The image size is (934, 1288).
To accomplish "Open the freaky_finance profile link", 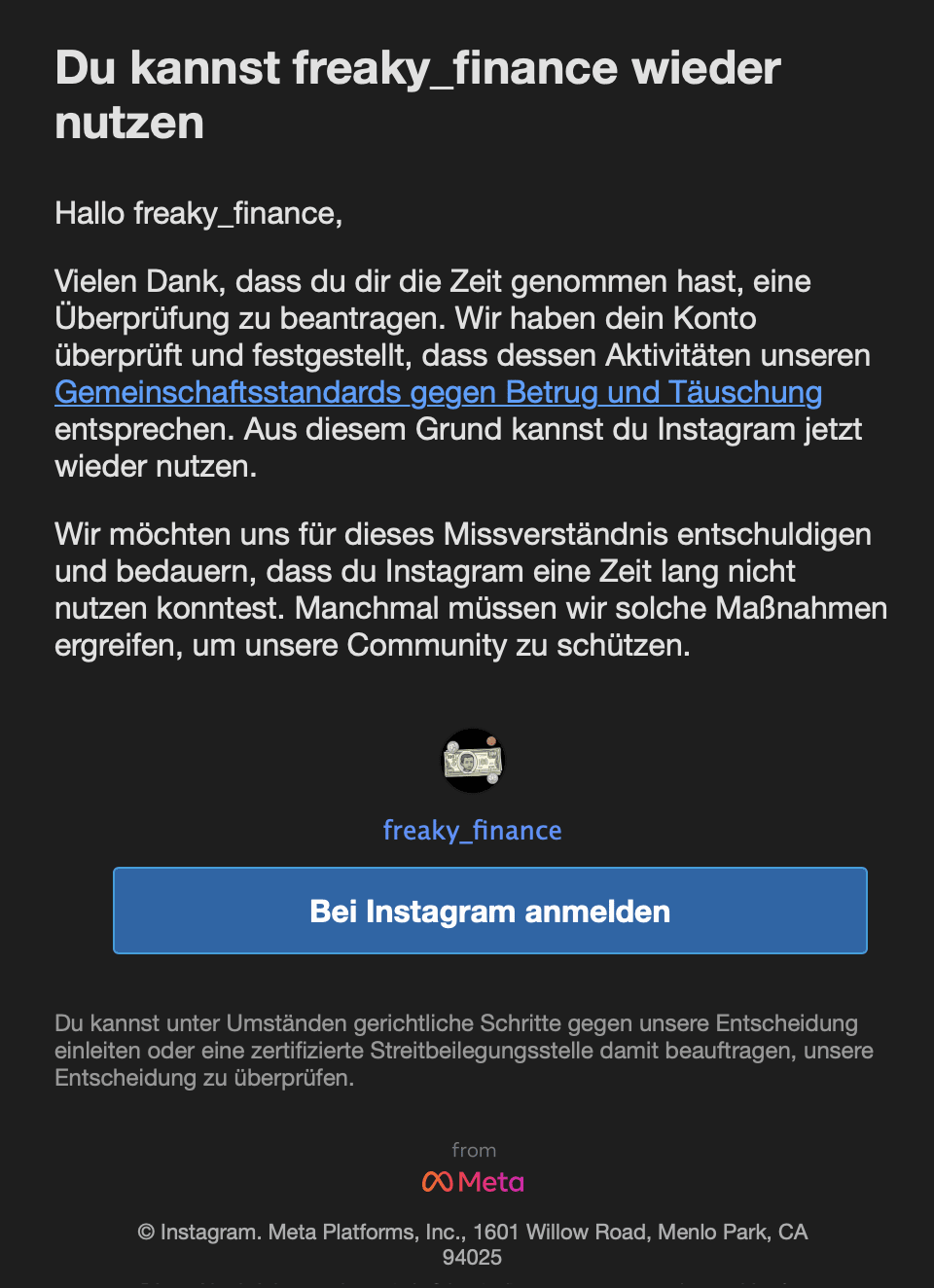I will pos(472,830).
